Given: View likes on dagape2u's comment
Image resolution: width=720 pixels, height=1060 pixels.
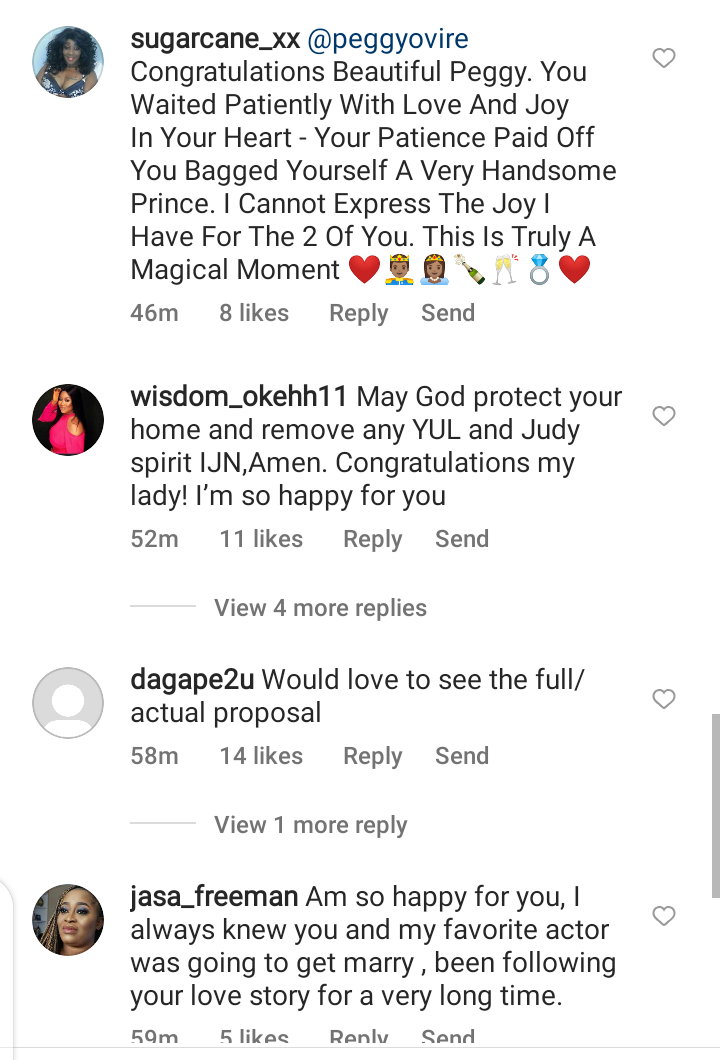Looking at the screenshot, I should point(261,756).
